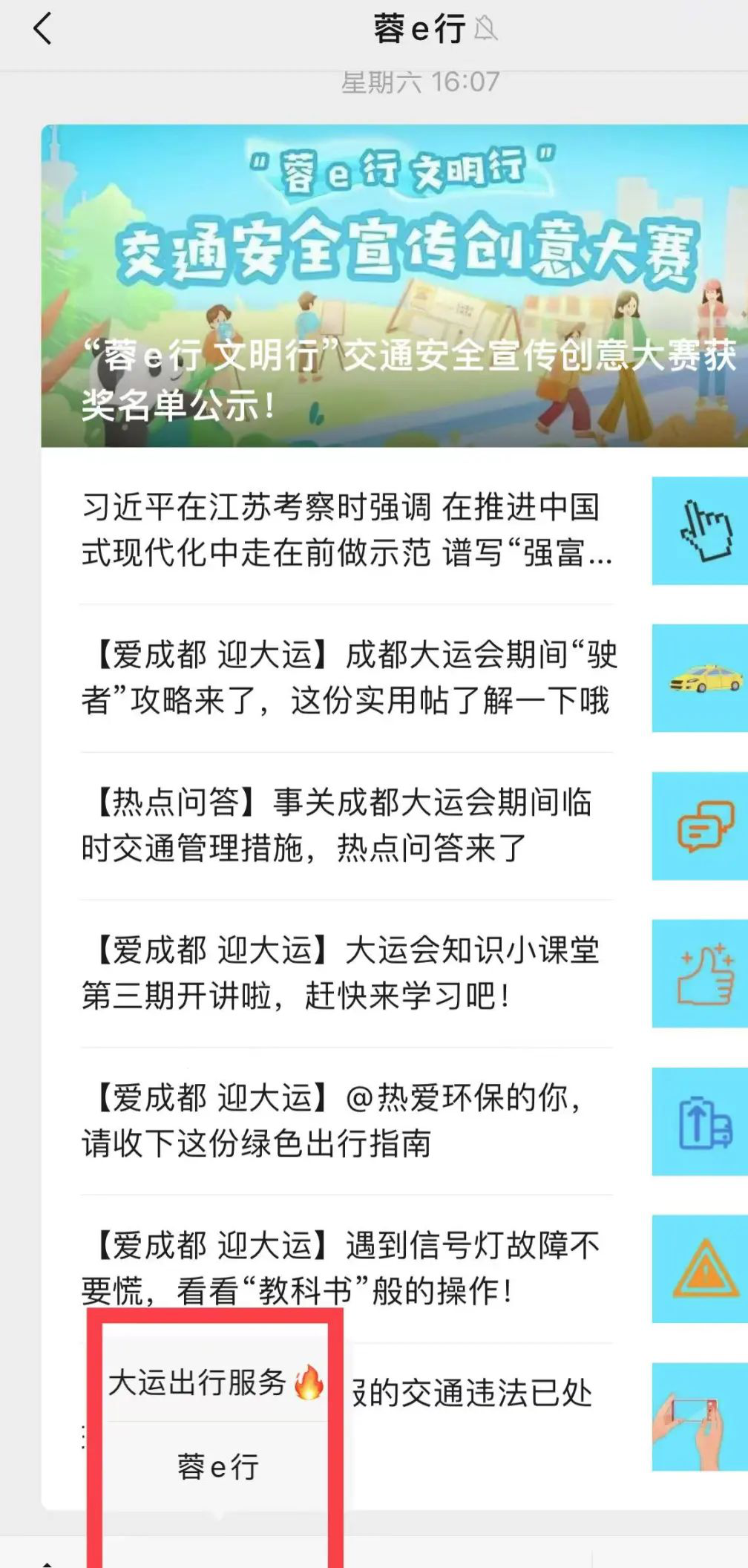Go back from the 蓉e行 chat
Viewport: 748px width, 1568px height.
[x=43, y=30]
